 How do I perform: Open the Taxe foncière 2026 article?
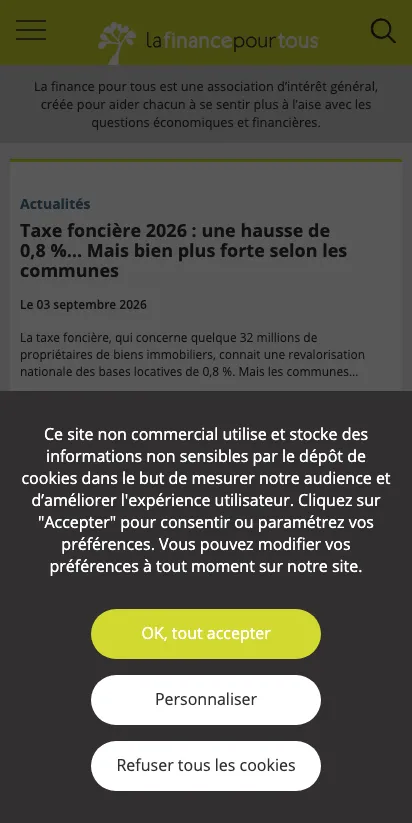coord(183,251)
